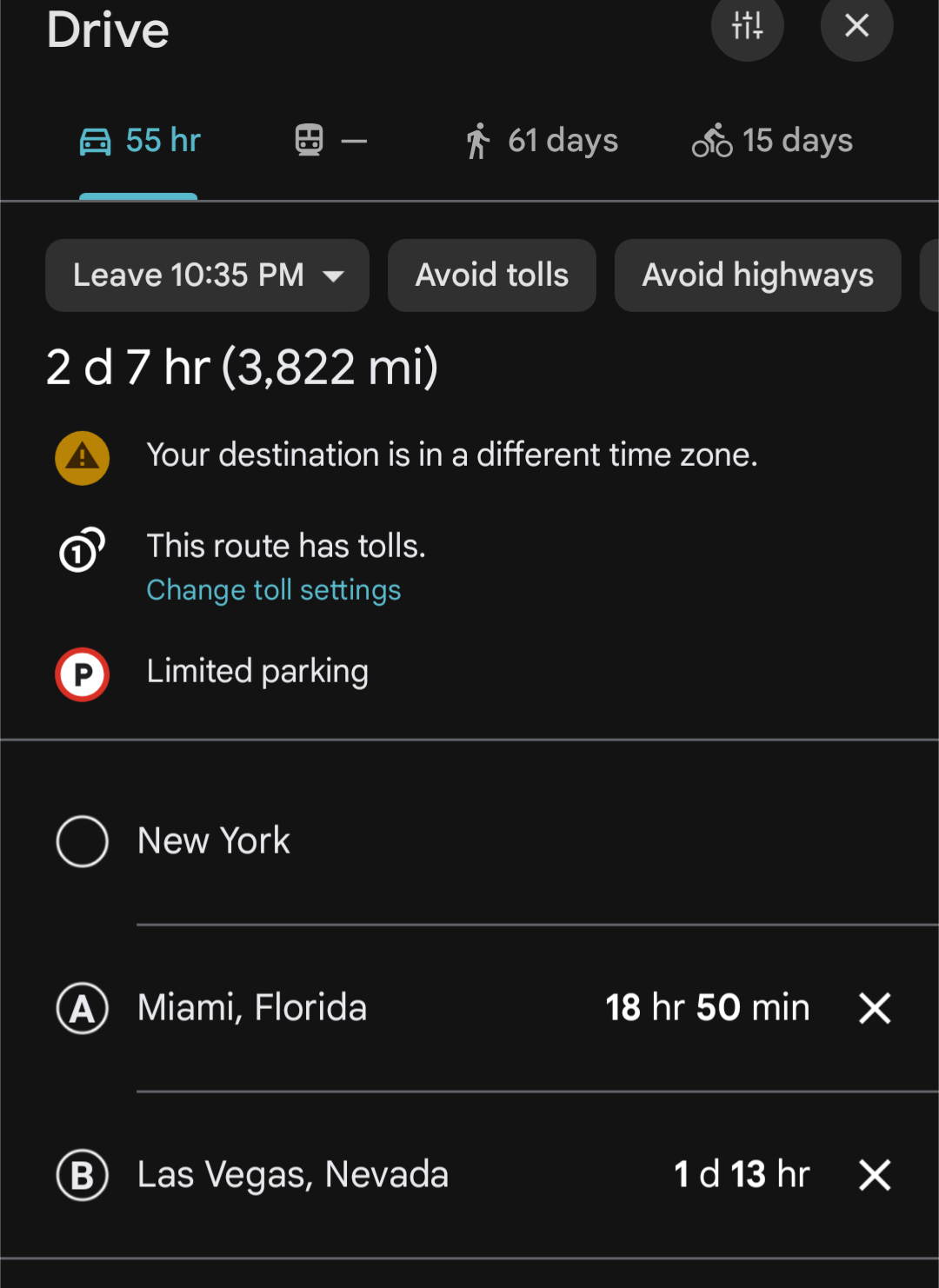
Task: Remove the Miami, Florida stop
Action: click(875, 1008)
